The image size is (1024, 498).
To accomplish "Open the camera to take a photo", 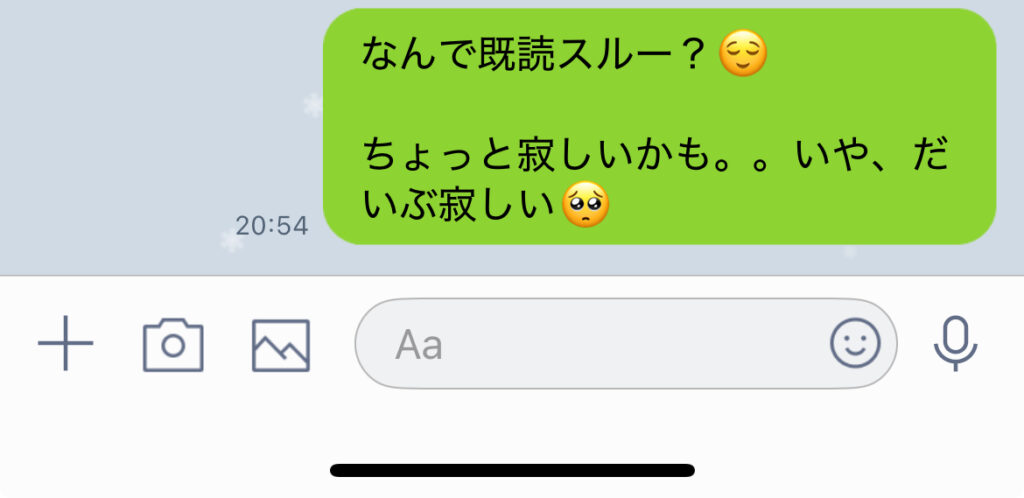I will tap(173, 345).
